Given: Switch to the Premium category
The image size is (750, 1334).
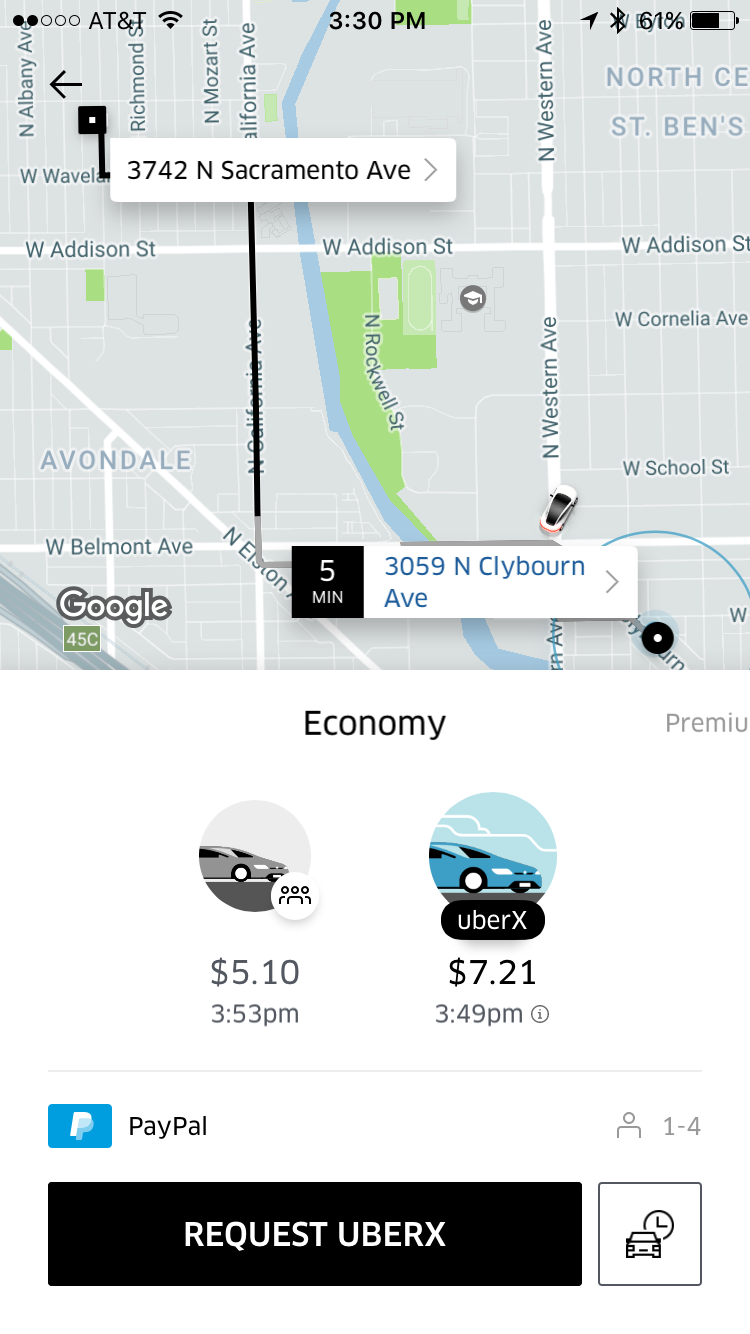Looking at the screenshot, I should [706, 723].
